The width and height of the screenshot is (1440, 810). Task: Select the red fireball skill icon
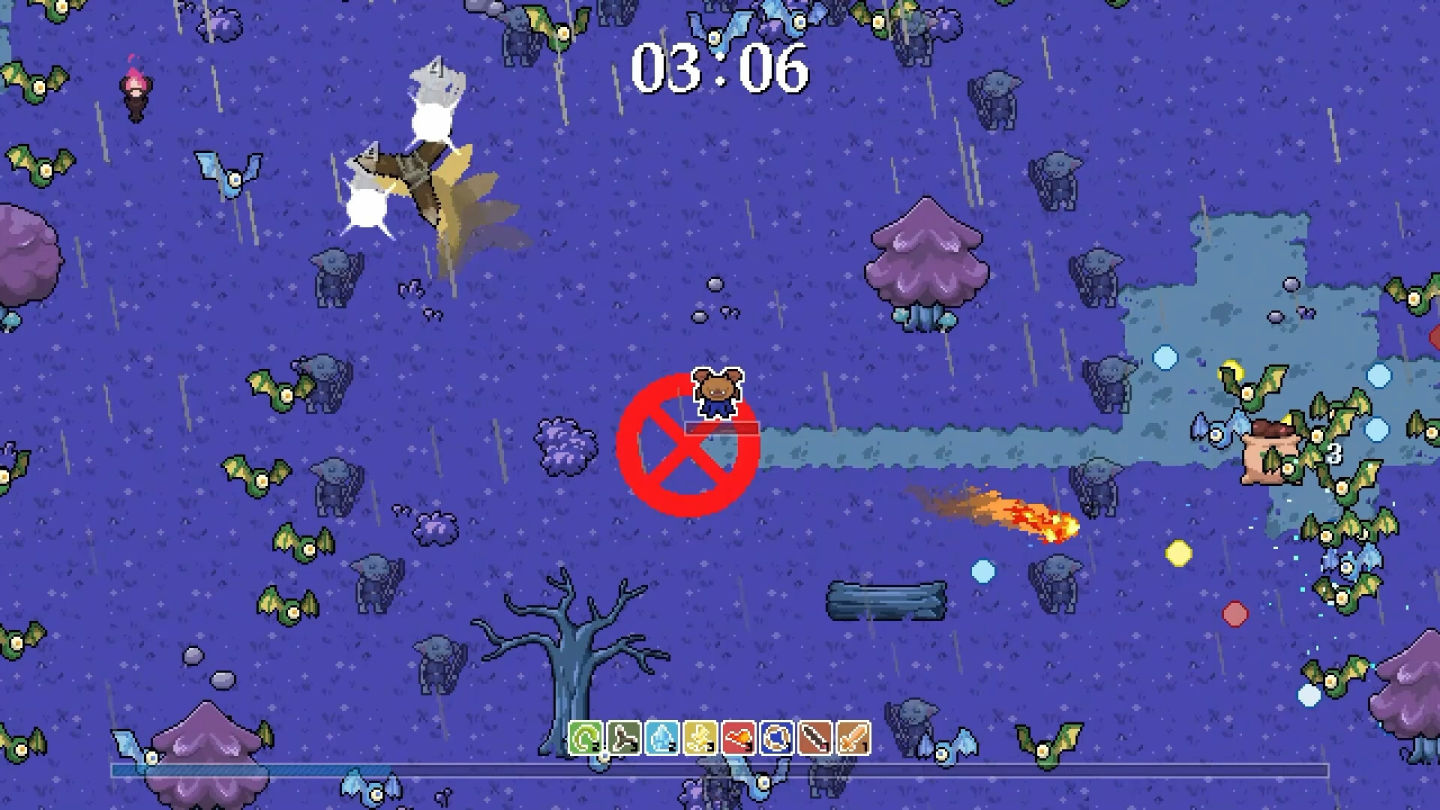pos(738,739)
